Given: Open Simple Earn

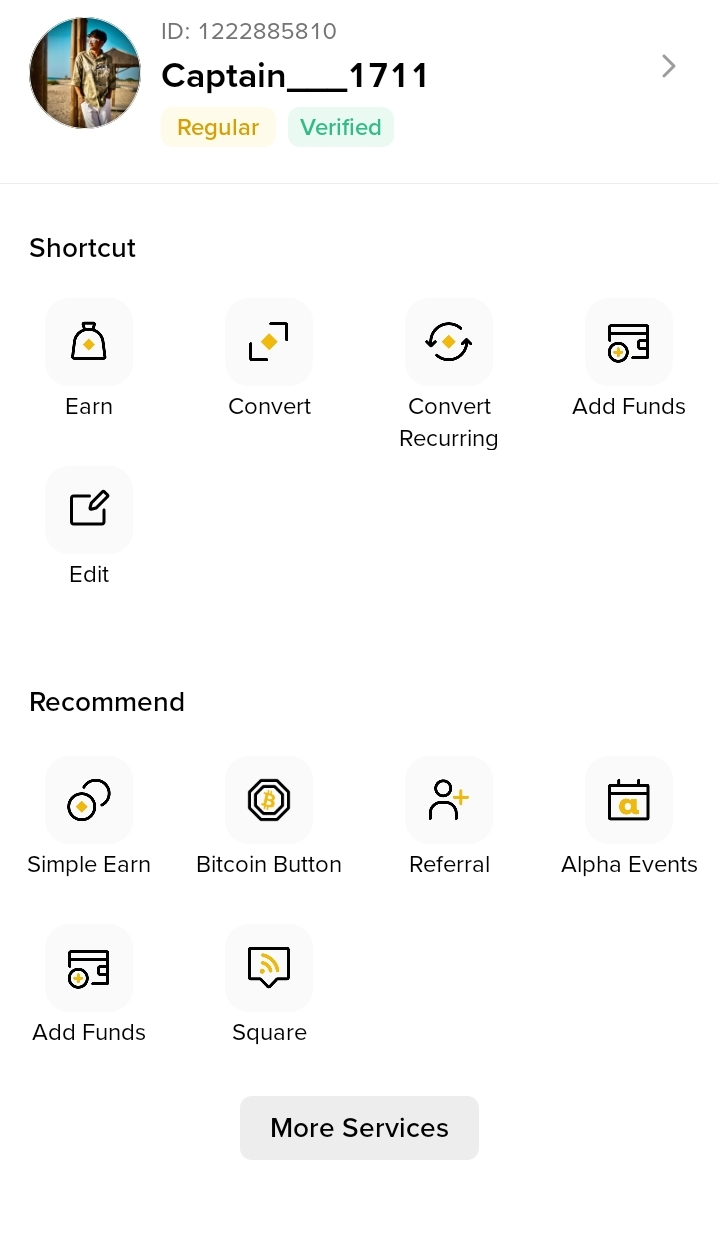Looking at the screenshot, I should (89, 801).
